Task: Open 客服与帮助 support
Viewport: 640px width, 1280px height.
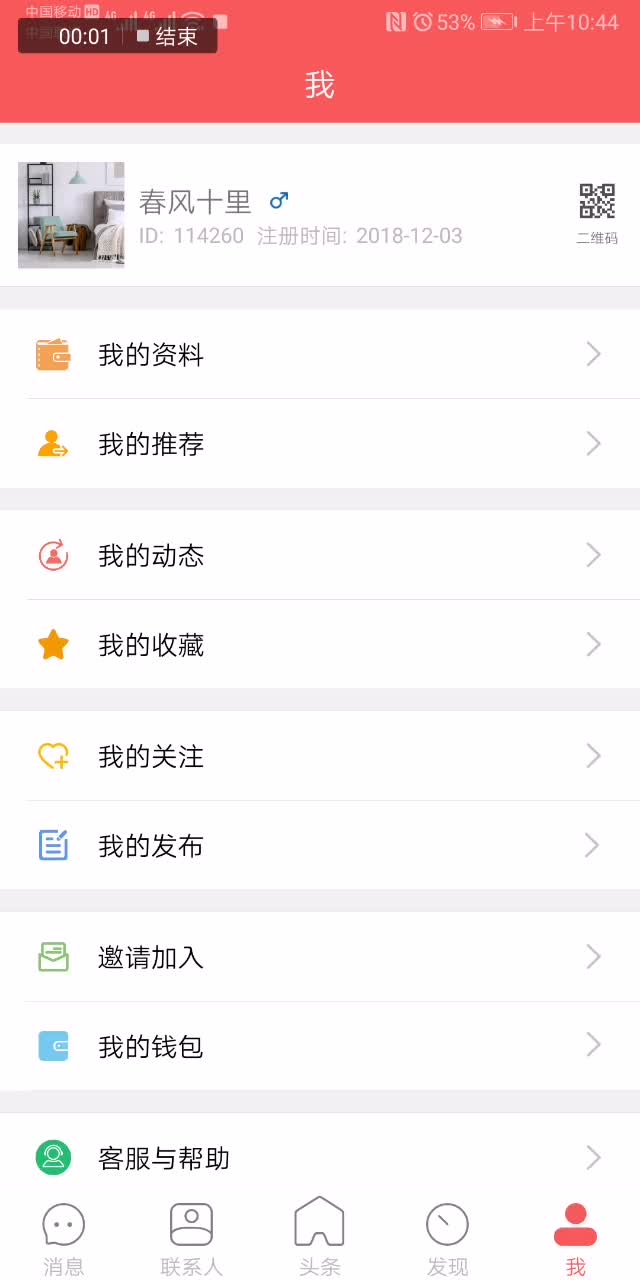Action: 320,1158
